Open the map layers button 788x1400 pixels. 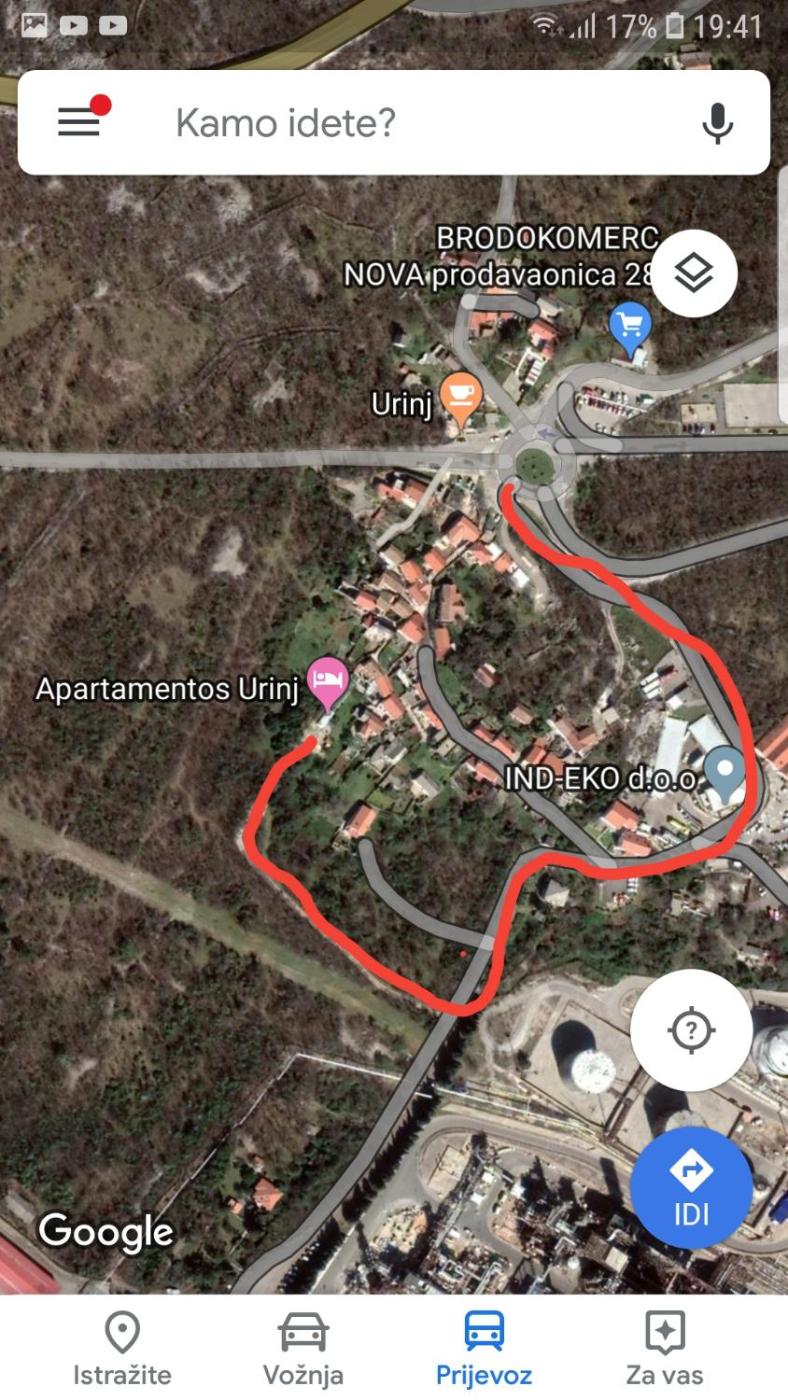tap(693, 273)
